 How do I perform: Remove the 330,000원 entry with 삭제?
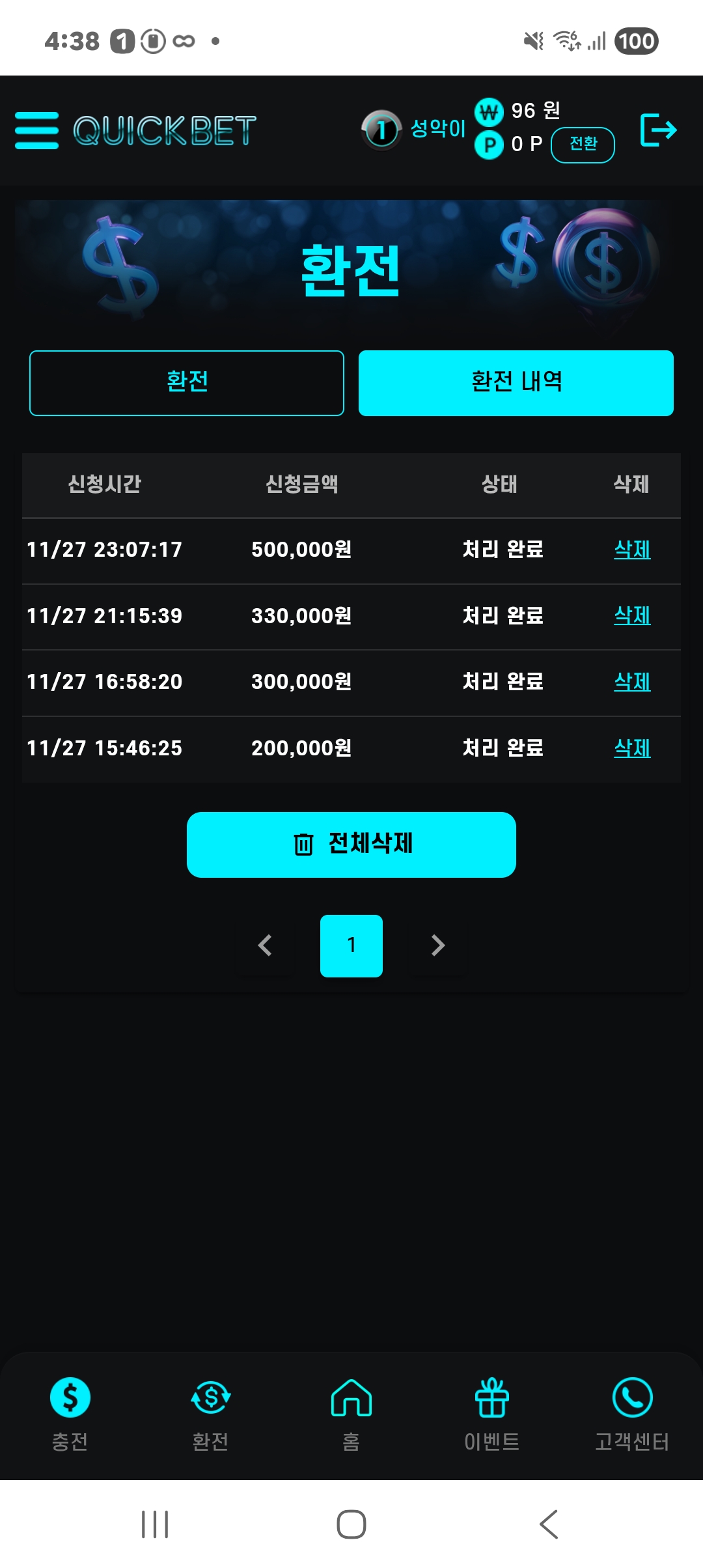[x=632, y=617]
